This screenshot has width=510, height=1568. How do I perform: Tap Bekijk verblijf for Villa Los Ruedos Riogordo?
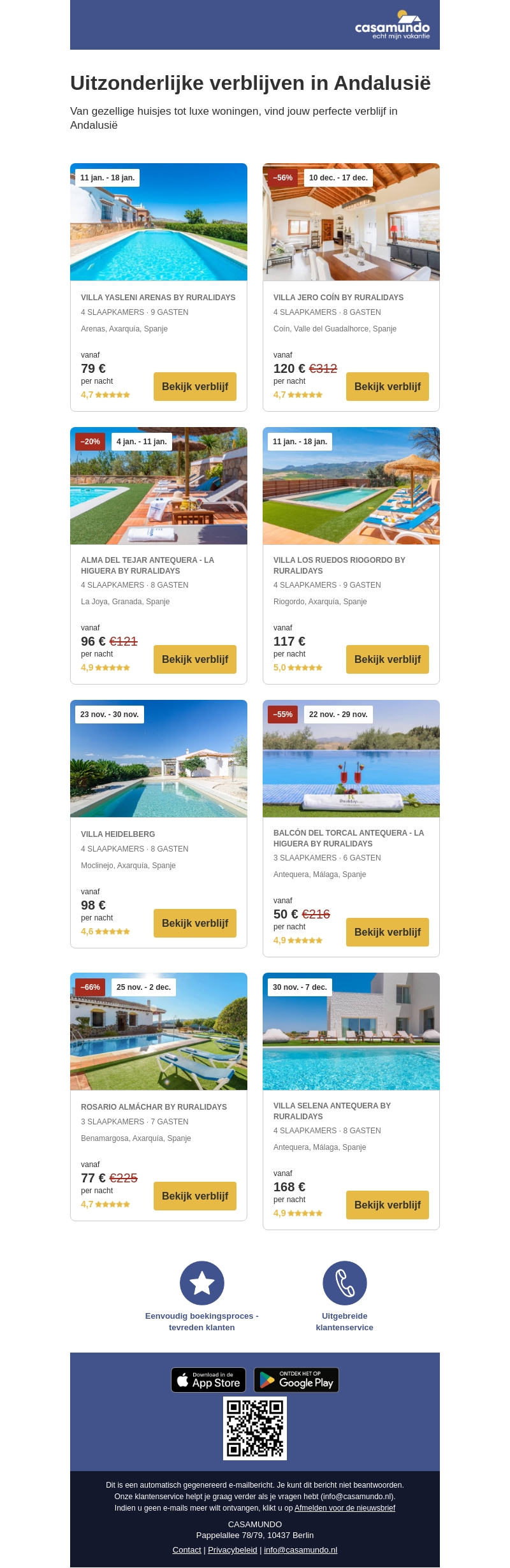pos(388,659)
